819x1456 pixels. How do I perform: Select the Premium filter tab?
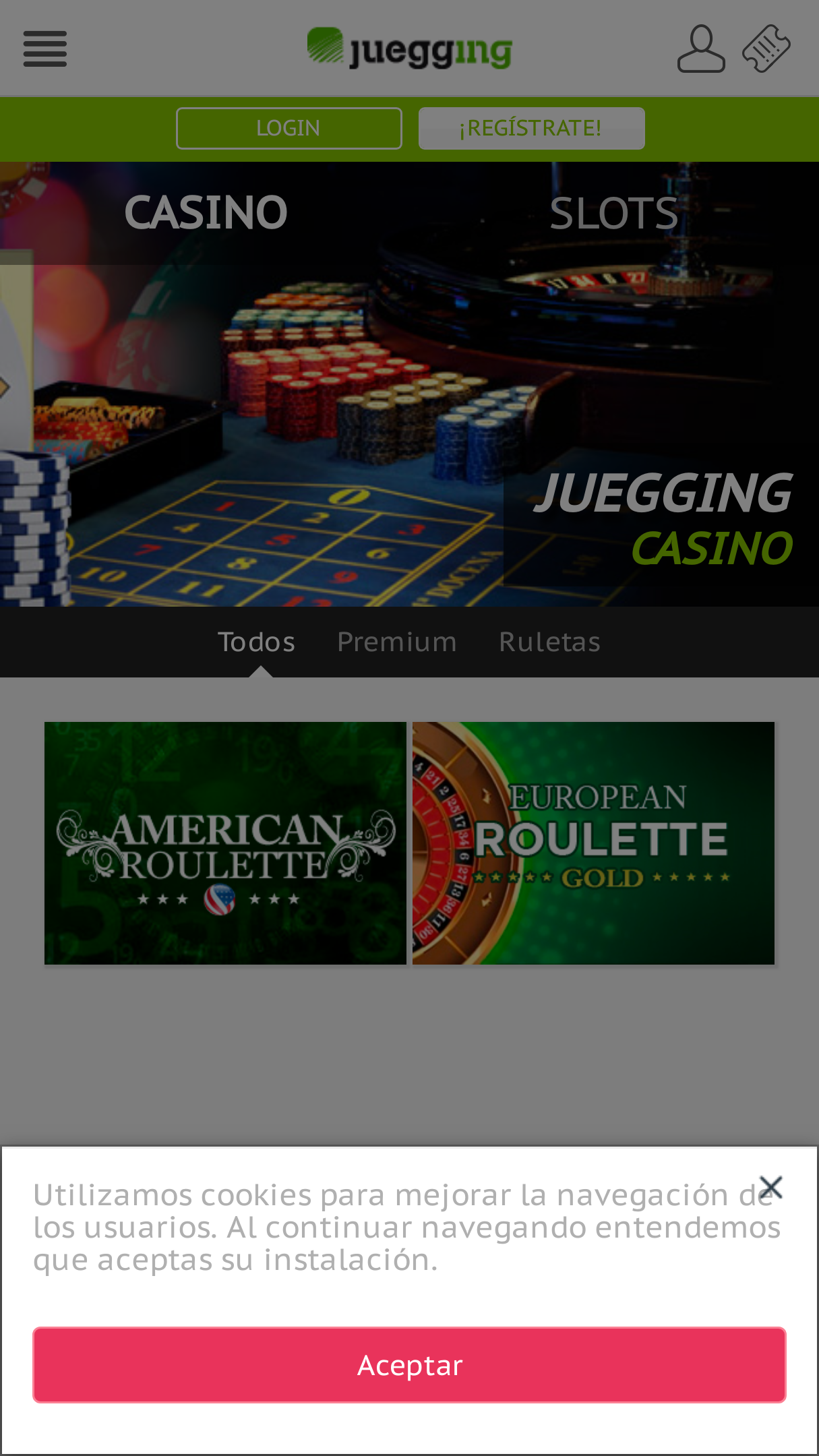point(397,642)
